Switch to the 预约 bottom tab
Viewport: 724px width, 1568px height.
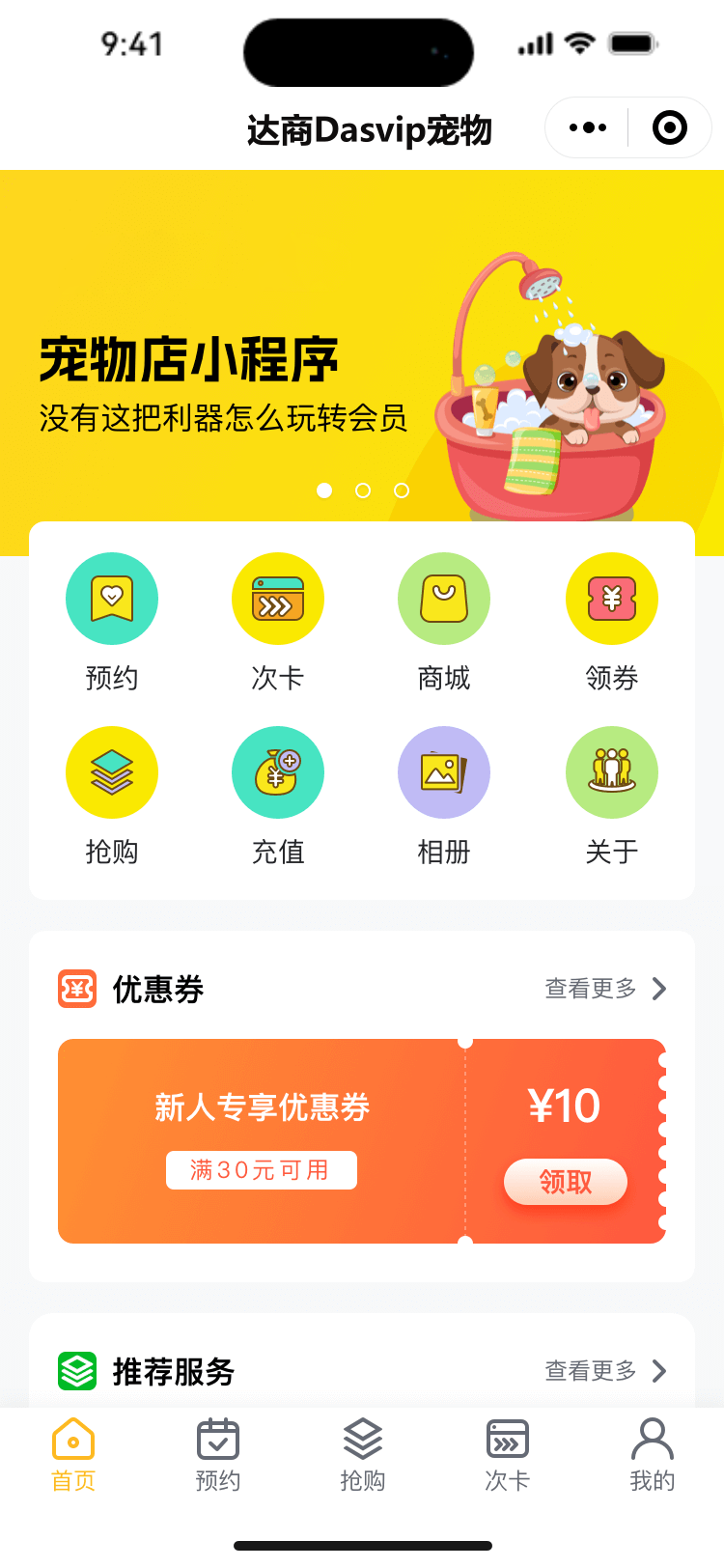pos(218,1455)
